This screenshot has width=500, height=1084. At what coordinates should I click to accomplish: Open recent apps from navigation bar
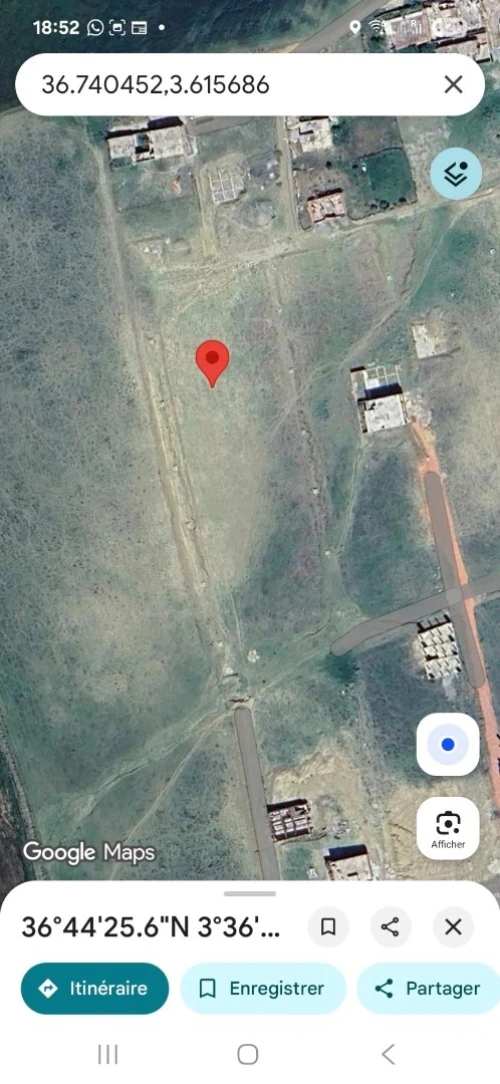click(x=108, y=1054)
